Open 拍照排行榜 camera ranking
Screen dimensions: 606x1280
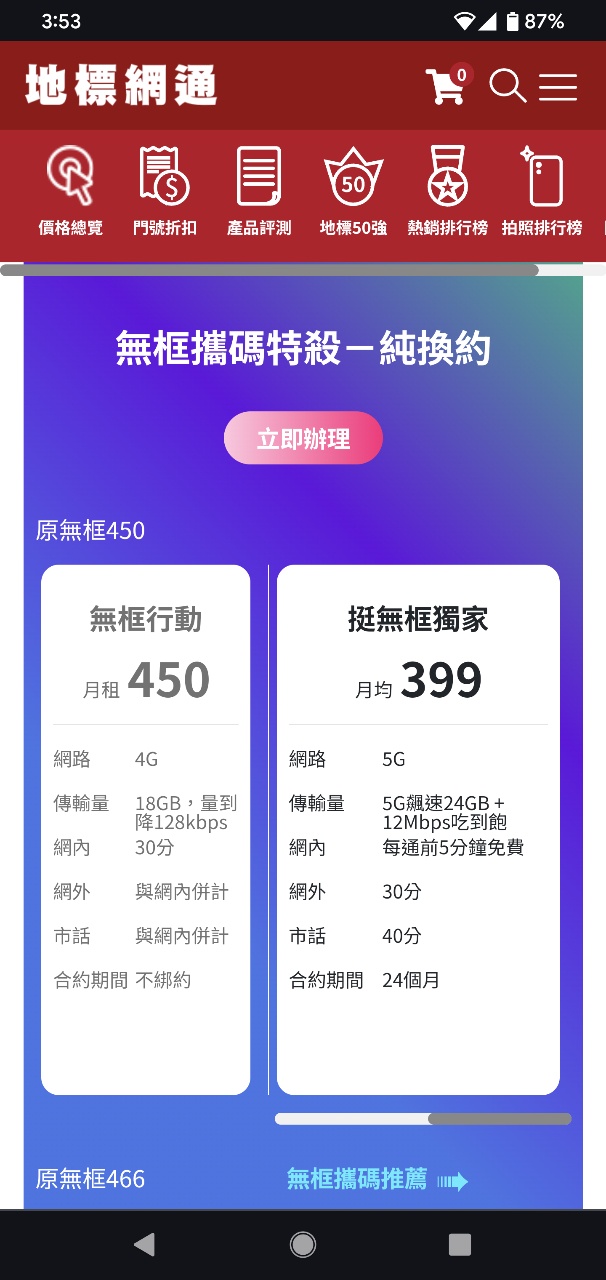tap(542, 192)
